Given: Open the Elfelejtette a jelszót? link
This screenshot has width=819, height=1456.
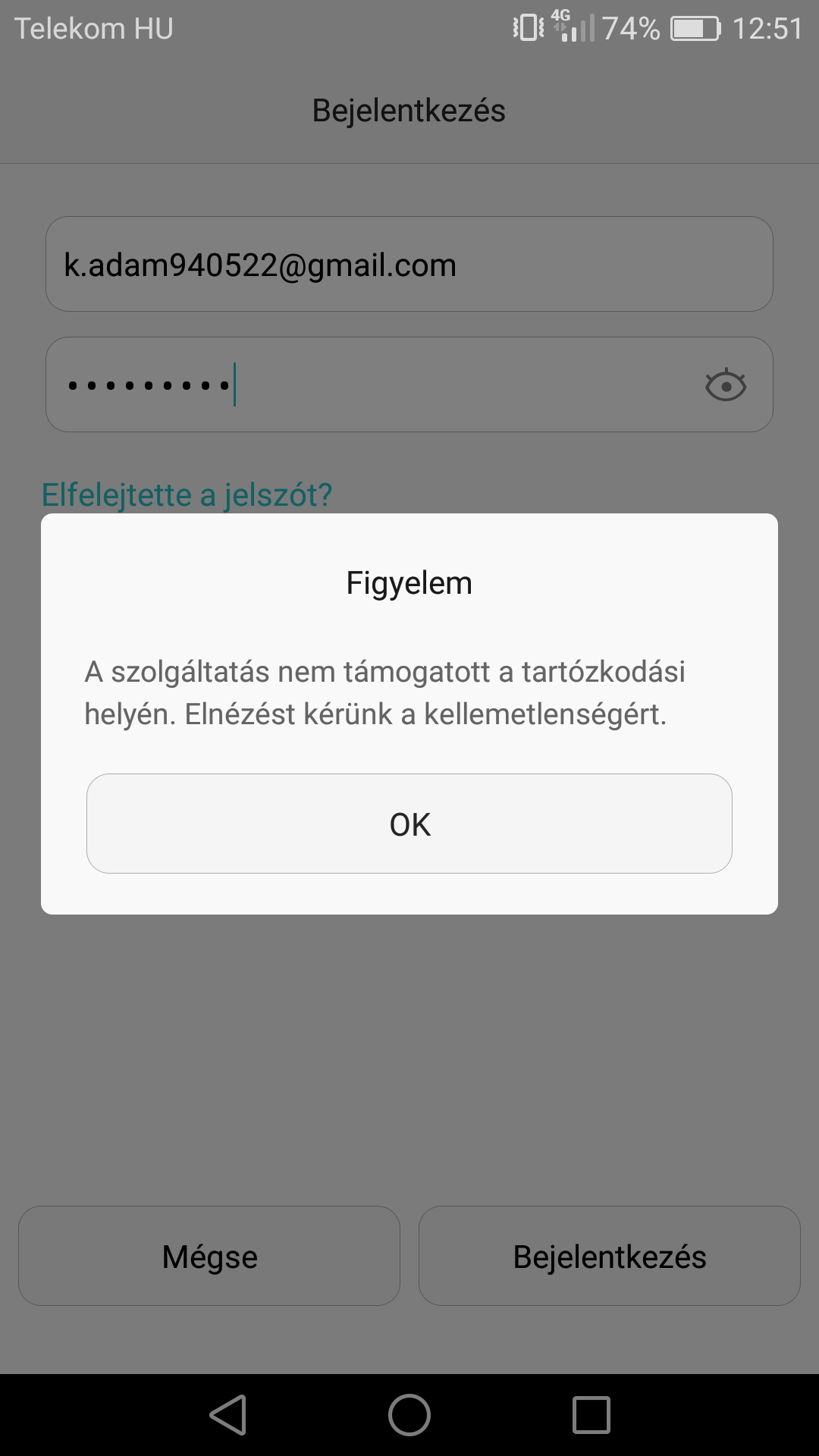Looking at the screenshot, I should click(187, 494).
